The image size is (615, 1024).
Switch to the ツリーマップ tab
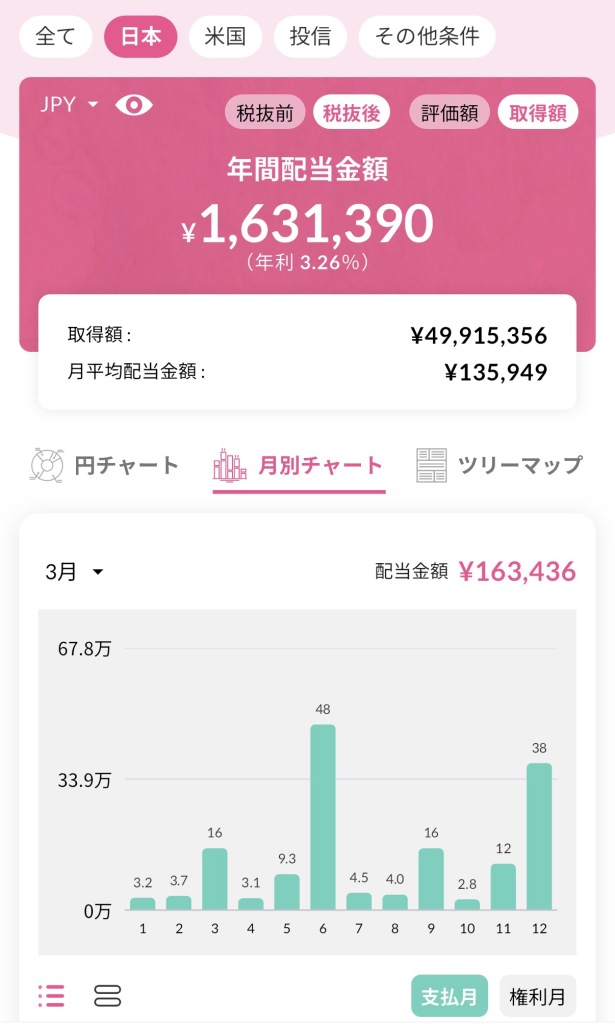[498, 465]
